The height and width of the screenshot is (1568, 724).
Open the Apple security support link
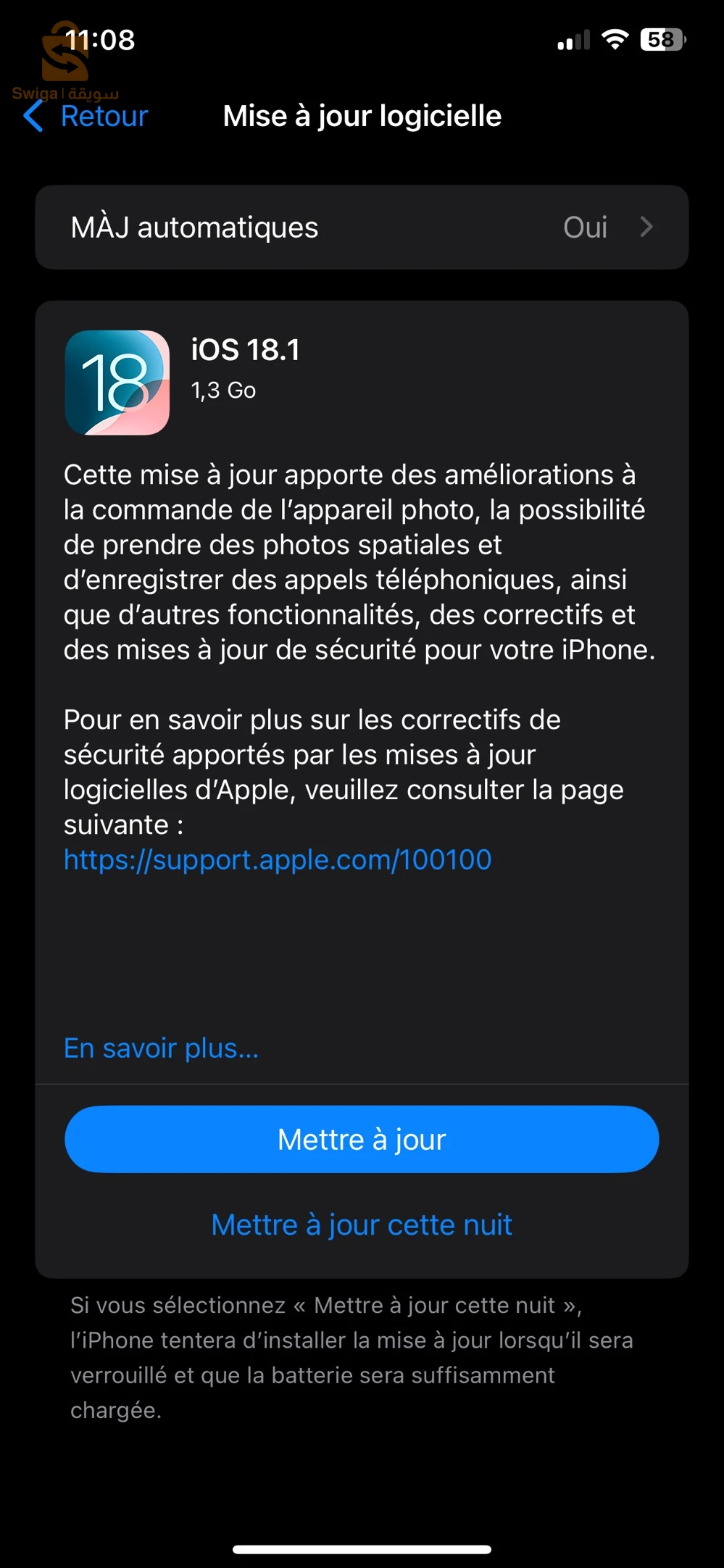(x=277, y=859)
